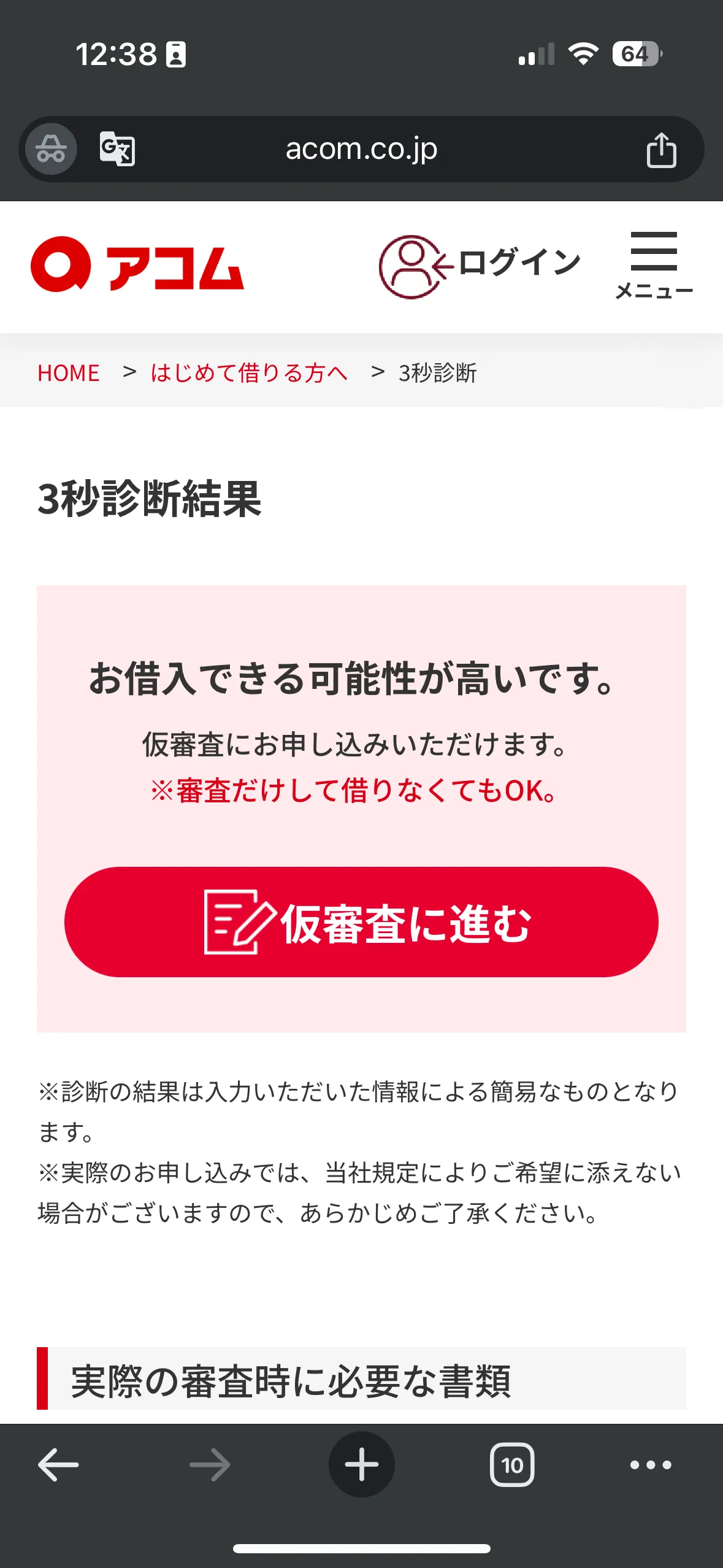The width and height of the screenshot is (723, 1568).
Task: Select the 3秒診断 breadcrumb text
Action: pos(438,372)
